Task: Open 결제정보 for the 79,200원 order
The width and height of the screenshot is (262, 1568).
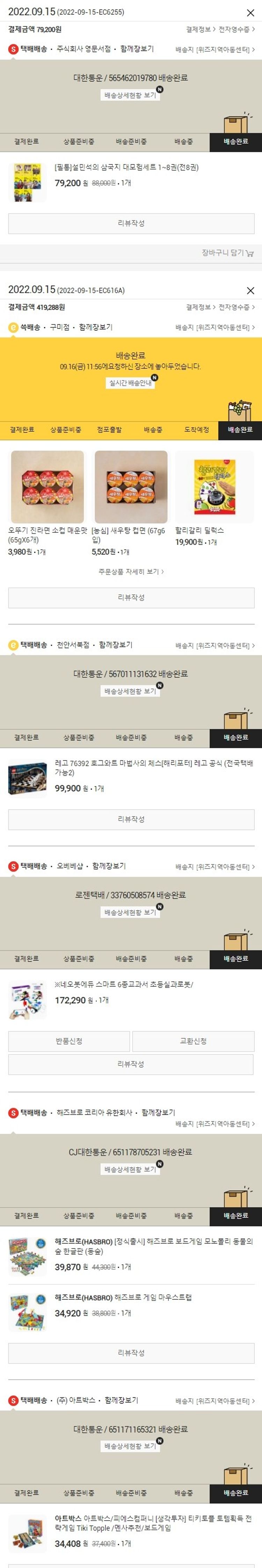Action: (x=199, y=29)
